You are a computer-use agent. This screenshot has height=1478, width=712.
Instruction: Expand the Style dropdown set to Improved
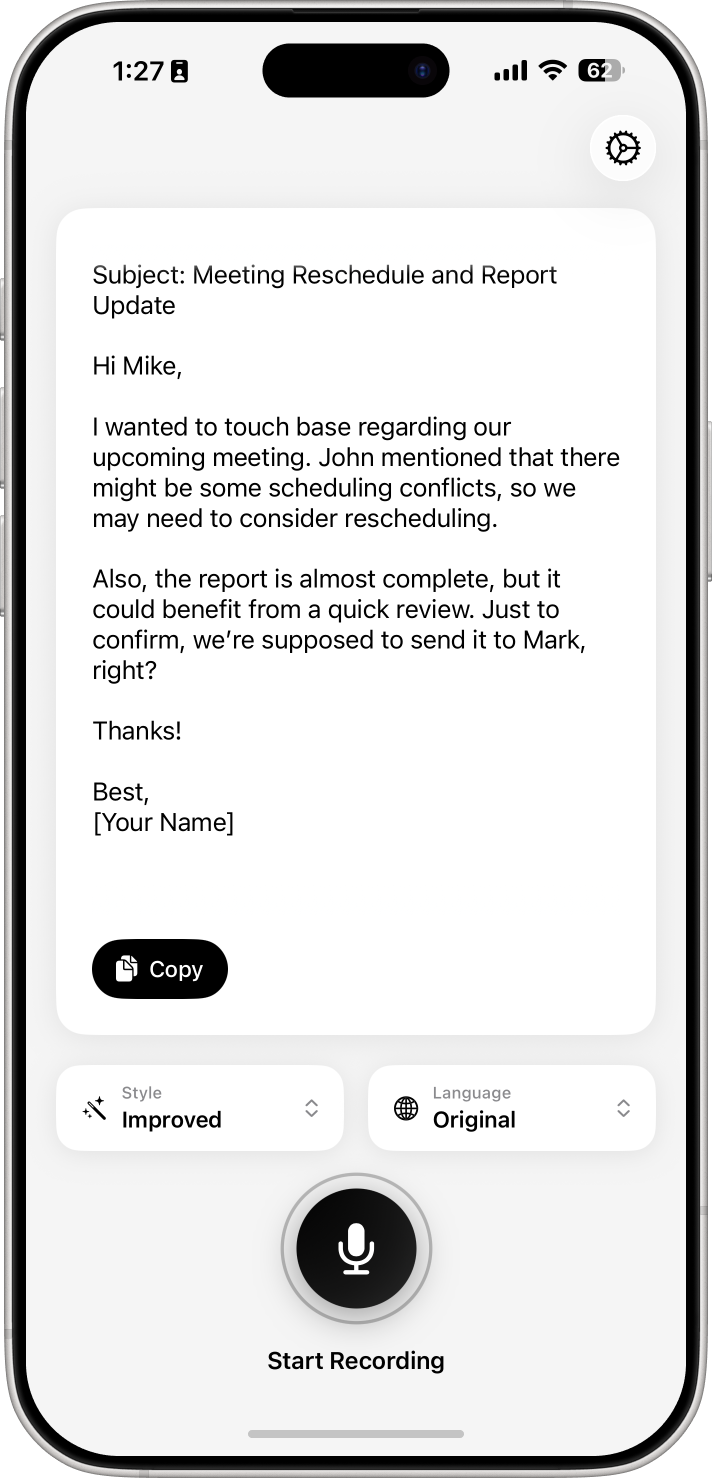pyautogui.click(x=200, y=1108)
